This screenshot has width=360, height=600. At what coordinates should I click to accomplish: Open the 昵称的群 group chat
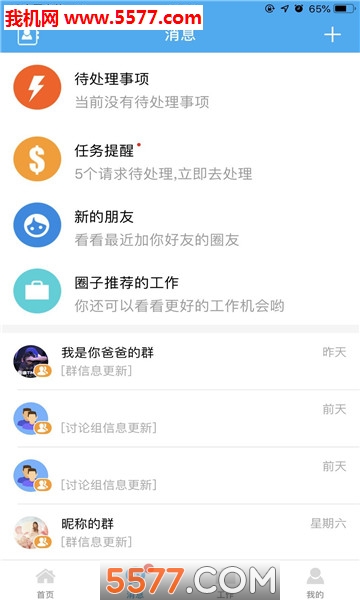coord(180,533)
